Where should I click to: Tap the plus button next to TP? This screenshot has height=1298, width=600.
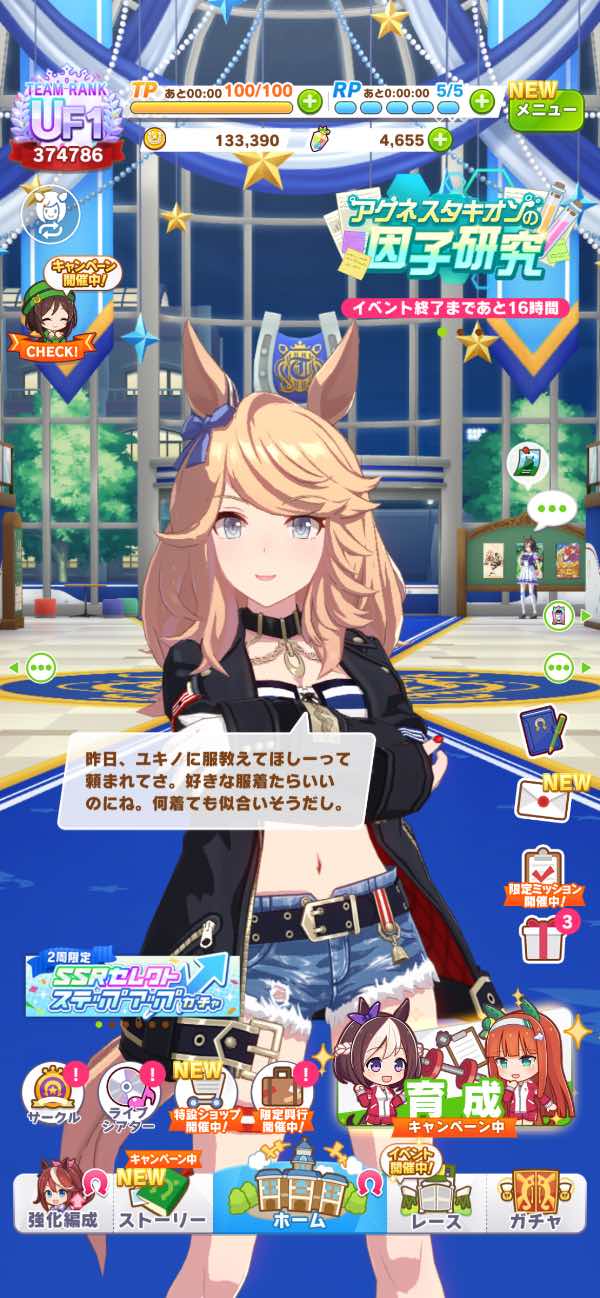point(310,100)
